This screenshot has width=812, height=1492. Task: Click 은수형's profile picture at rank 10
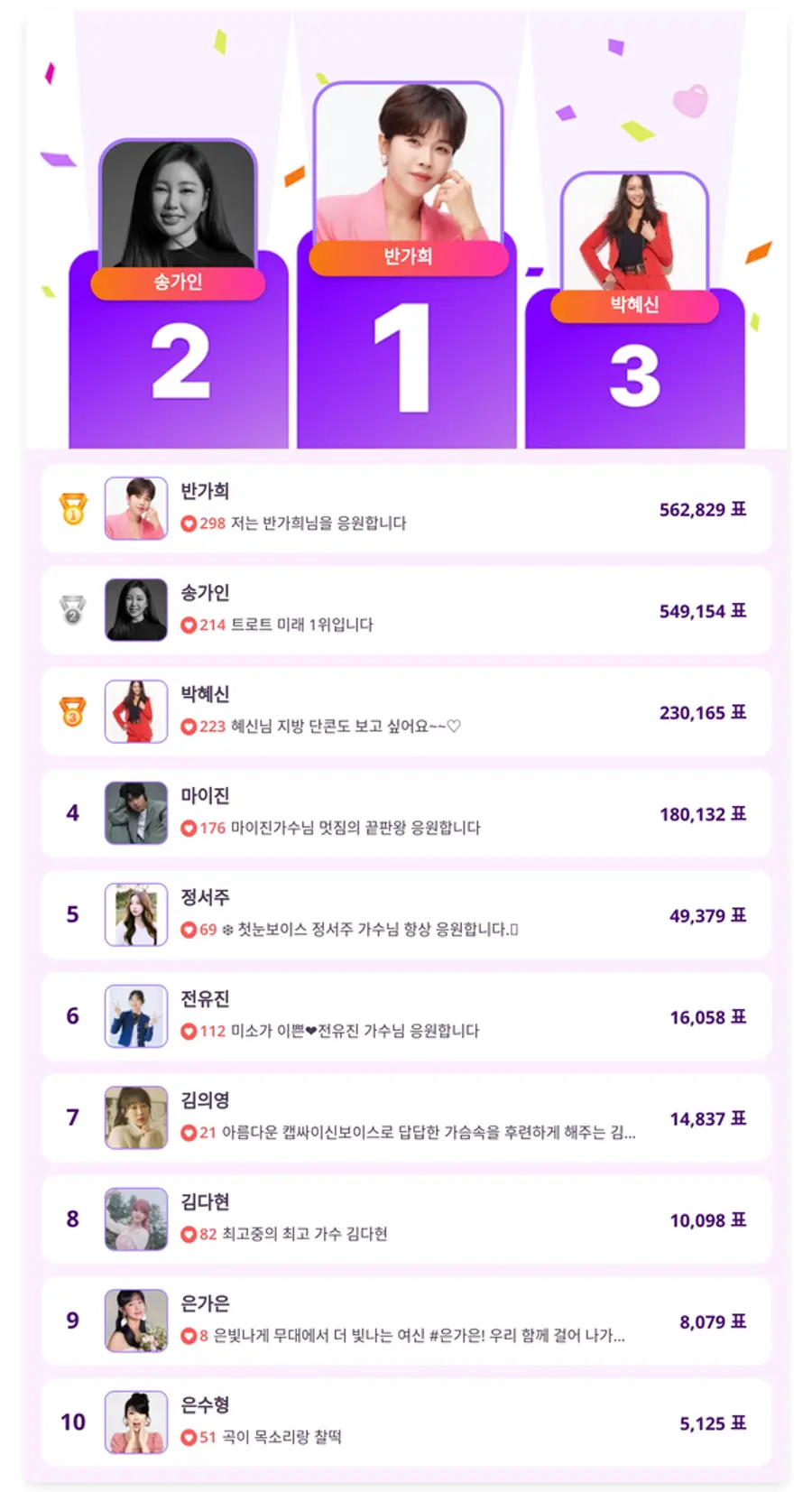tap(135, 1423)
